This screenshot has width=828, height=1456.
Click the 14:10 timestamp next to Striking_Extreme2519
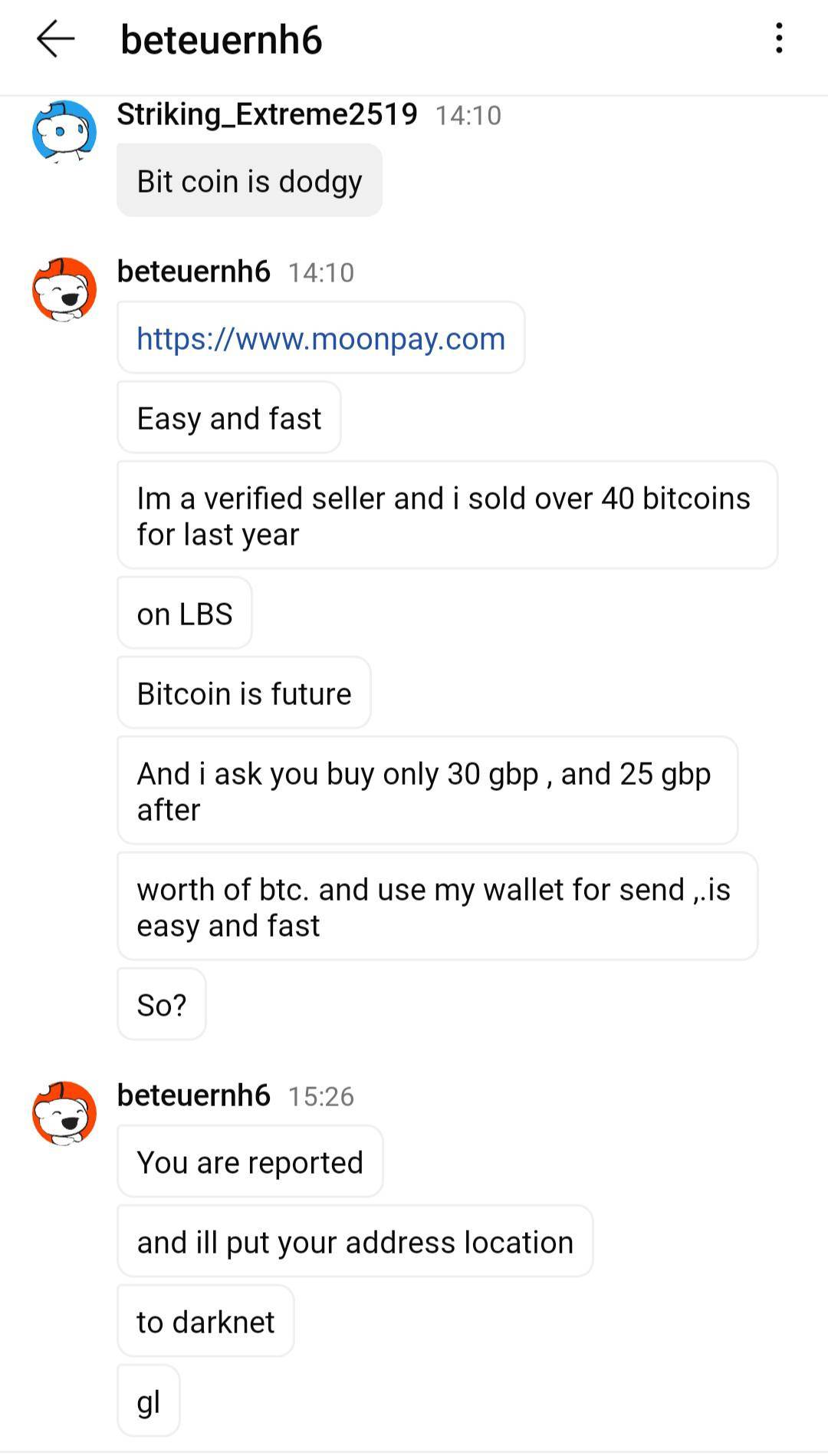[x=467, y=116]
